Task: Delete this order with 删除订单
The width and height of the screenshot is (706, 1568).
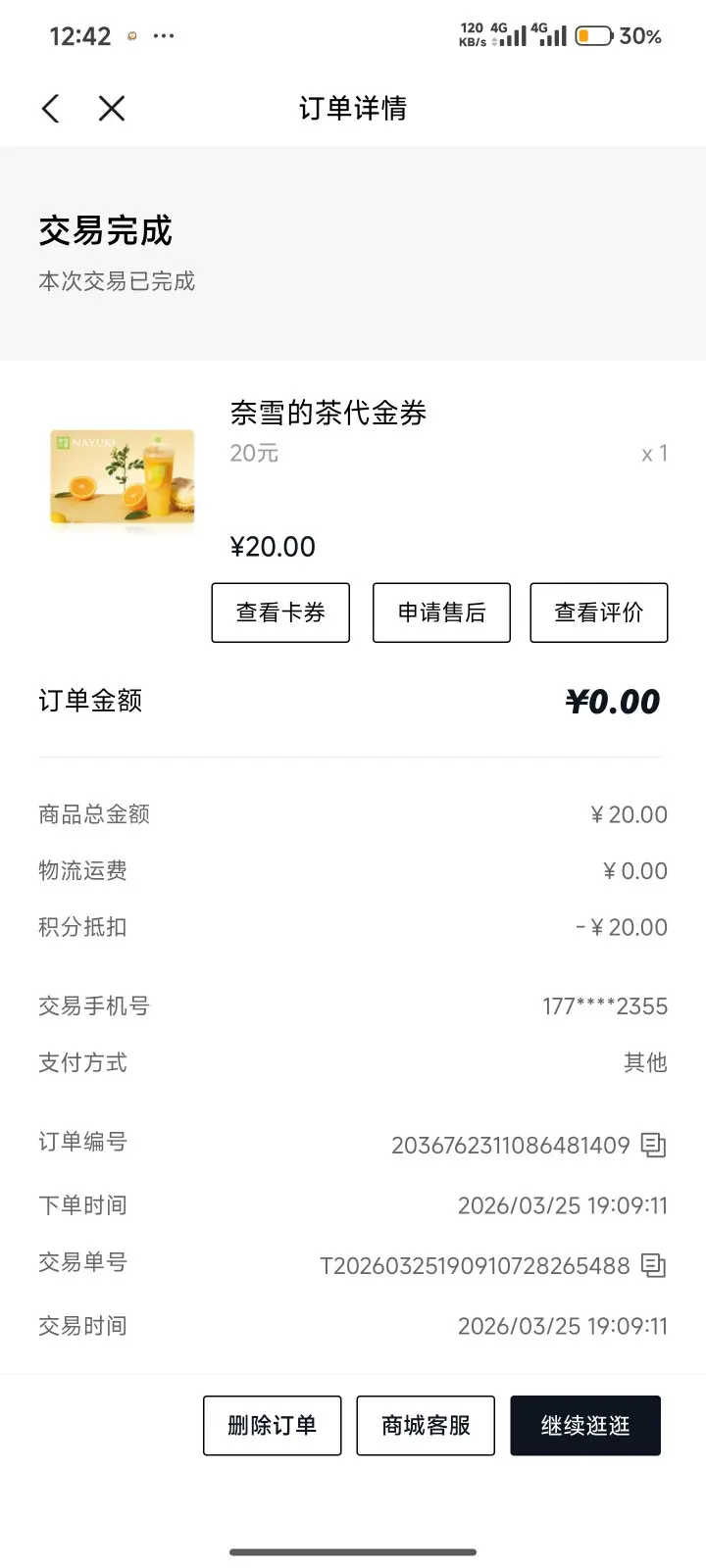Action: coord(272,1425)
